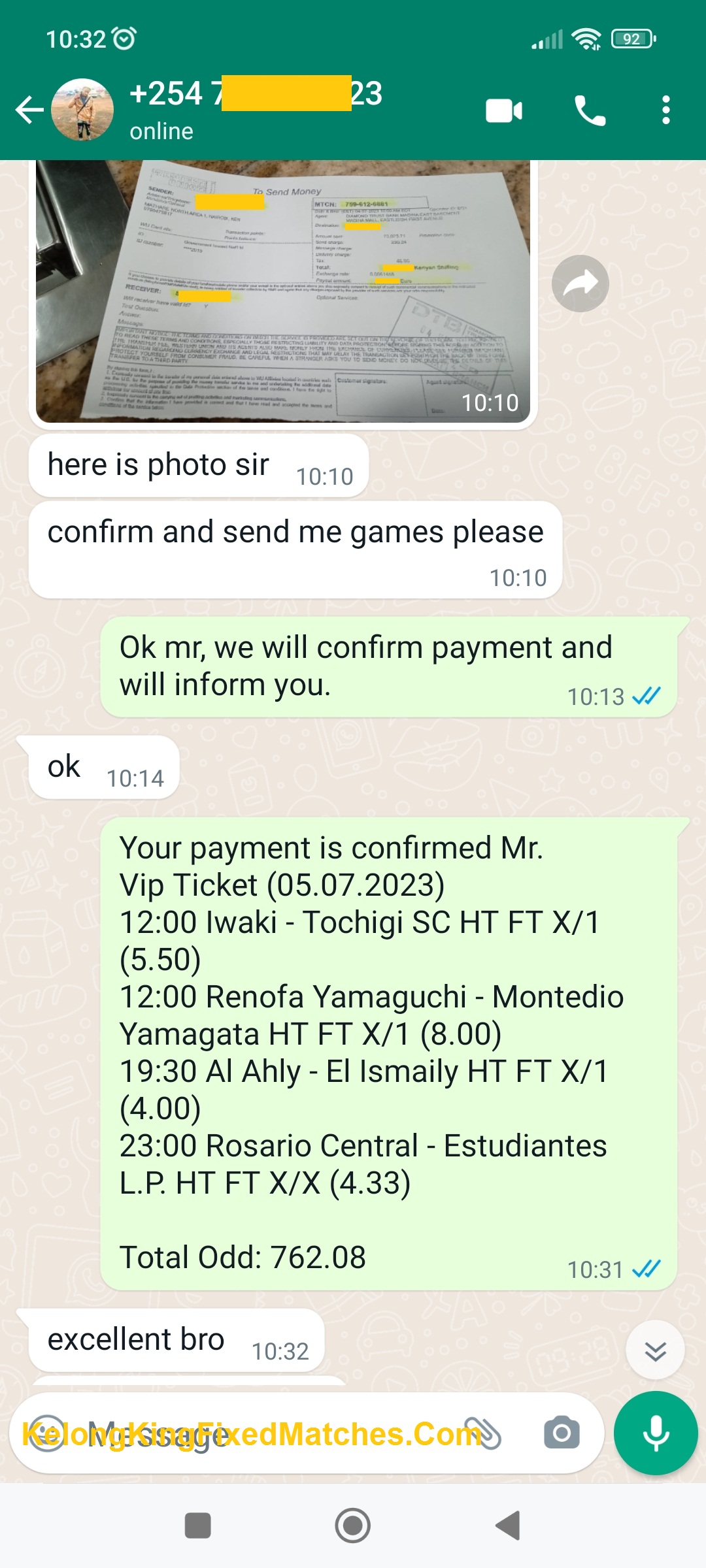Go to the system home screen
This screenshot has width=706, height=1568.
click(353, 1526)
